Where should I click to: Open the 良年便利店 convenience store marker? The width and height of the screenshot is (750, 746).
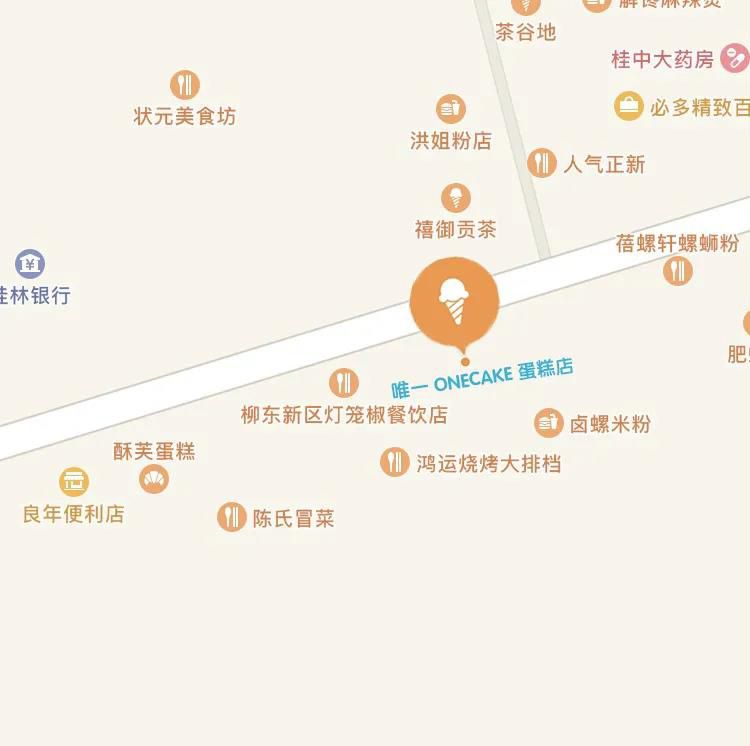74,482
